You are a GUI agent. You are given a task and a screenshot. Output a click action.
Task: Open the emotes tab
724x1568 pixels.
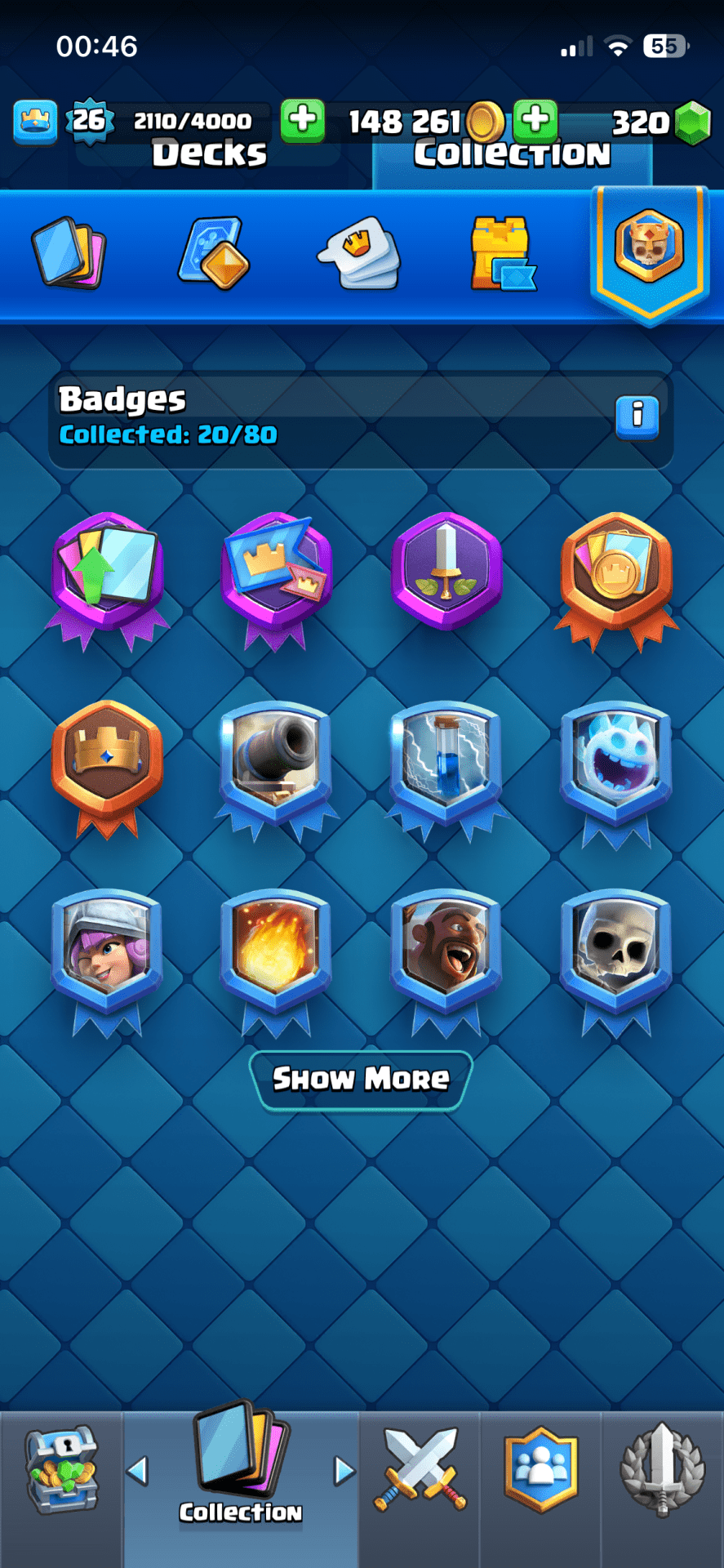[359, 253]
